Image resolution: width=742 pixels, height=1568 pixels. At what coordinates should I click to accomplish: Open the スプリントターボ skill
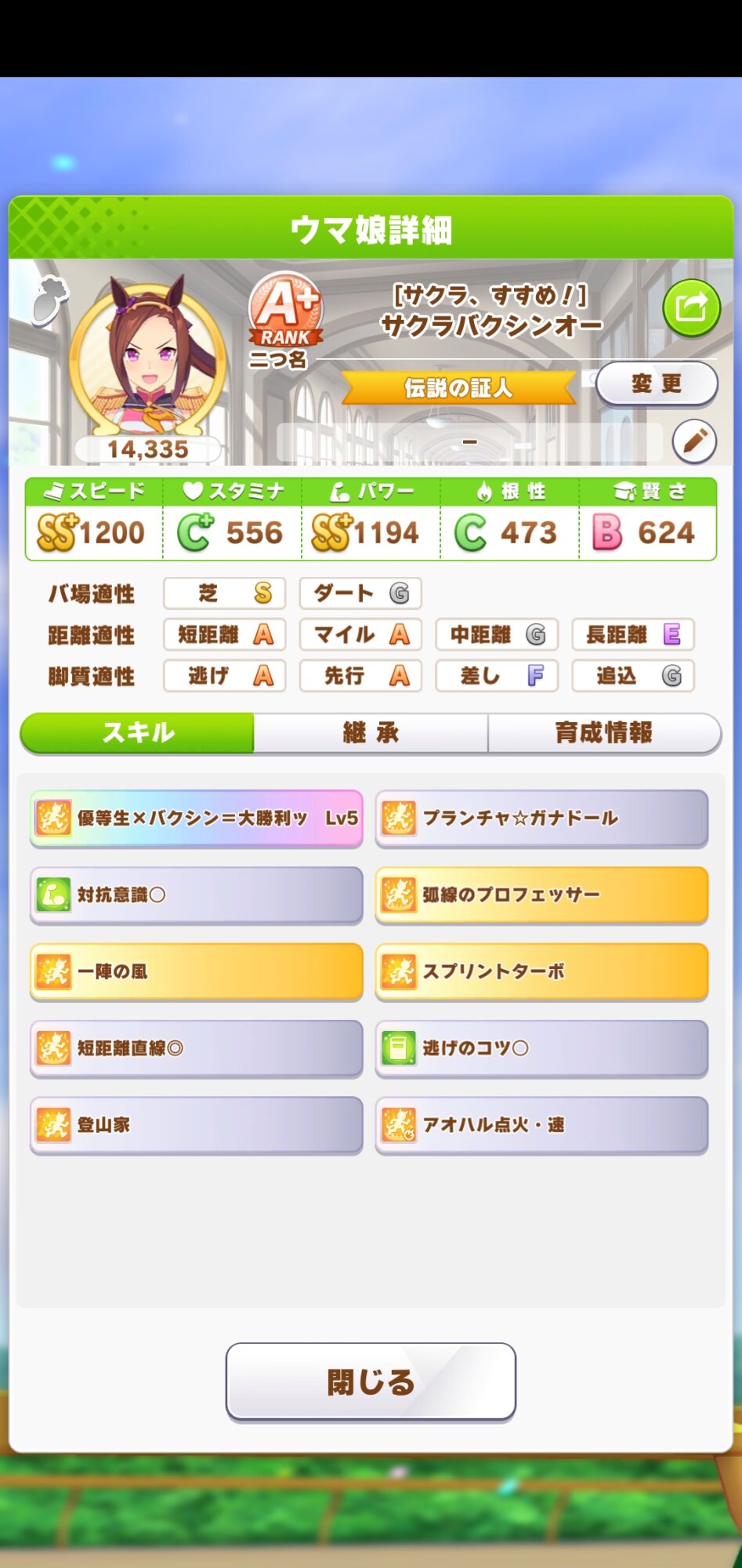pos(541,971)
